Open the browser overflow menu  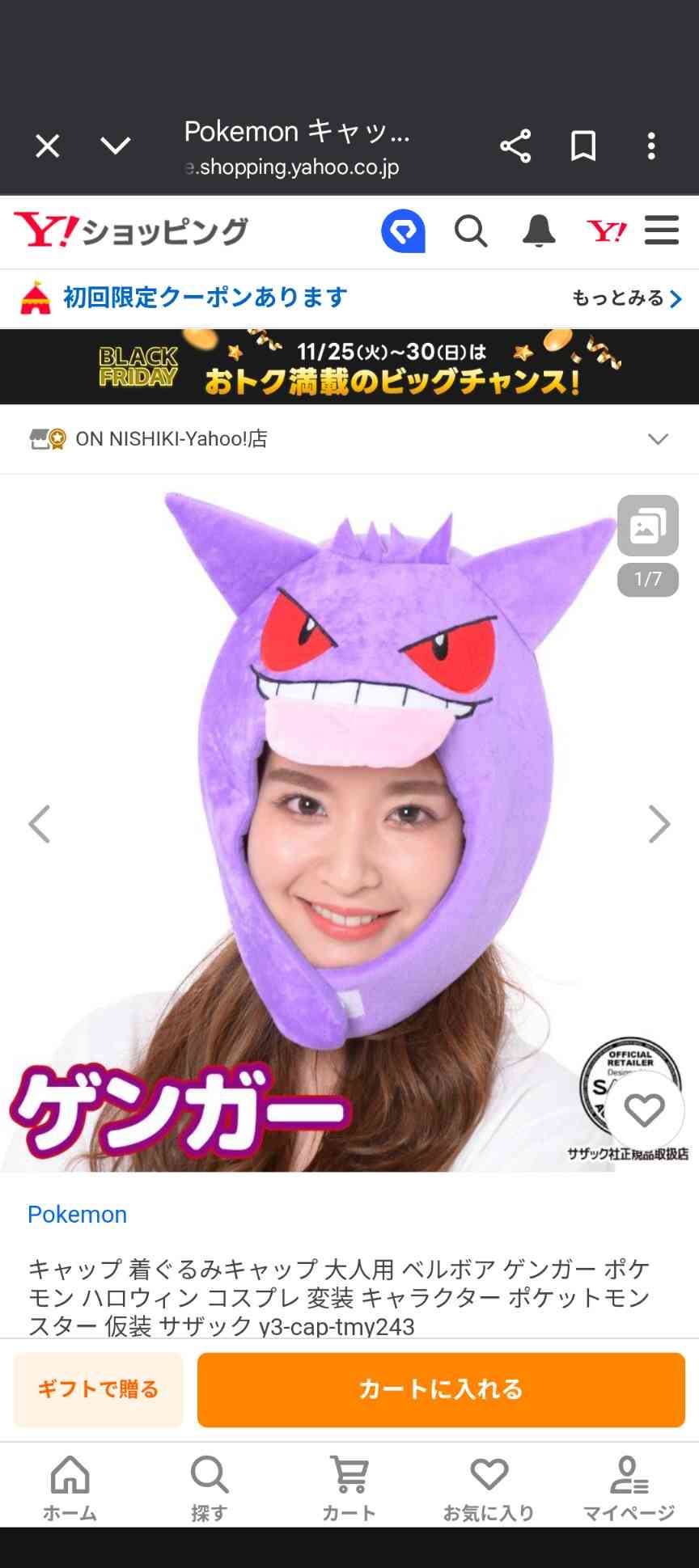click(651, 146)
